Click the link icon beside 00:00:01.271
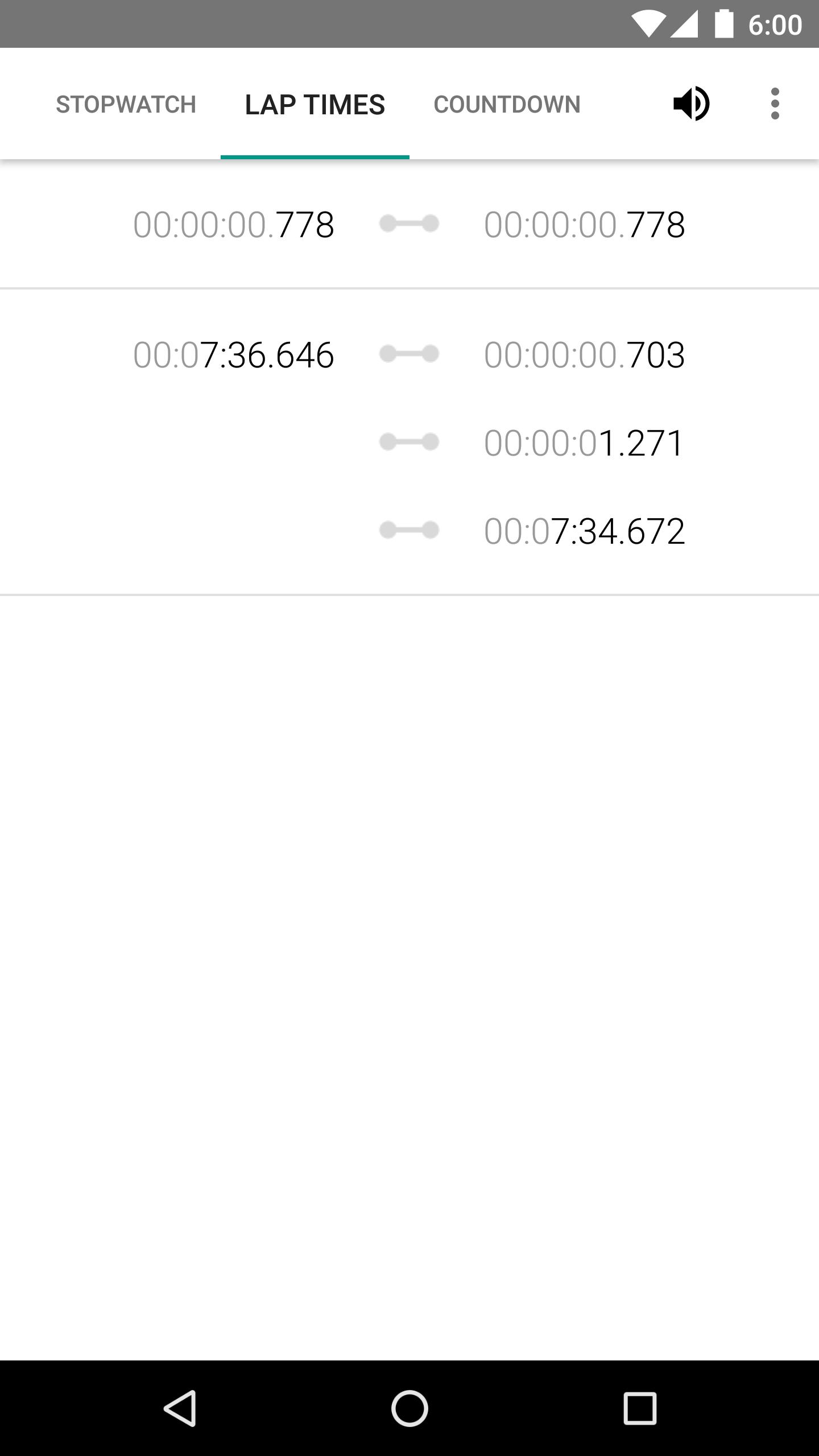The height and width of the screenshot is (1456, 819). tap(408, 442)
